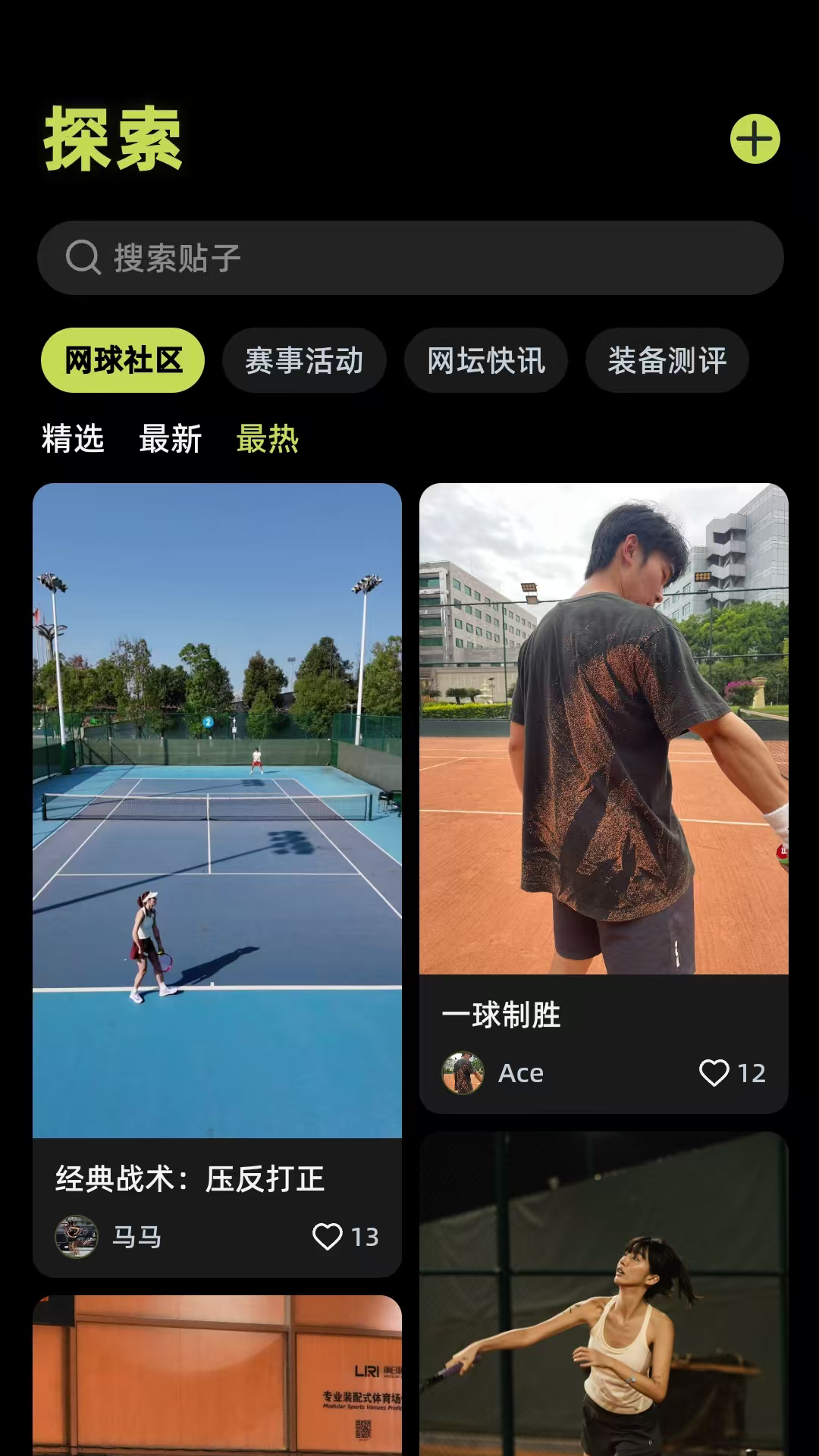
Task: Keep 最热 sorting selected by tapping it
Action: [x=267, y=440]
